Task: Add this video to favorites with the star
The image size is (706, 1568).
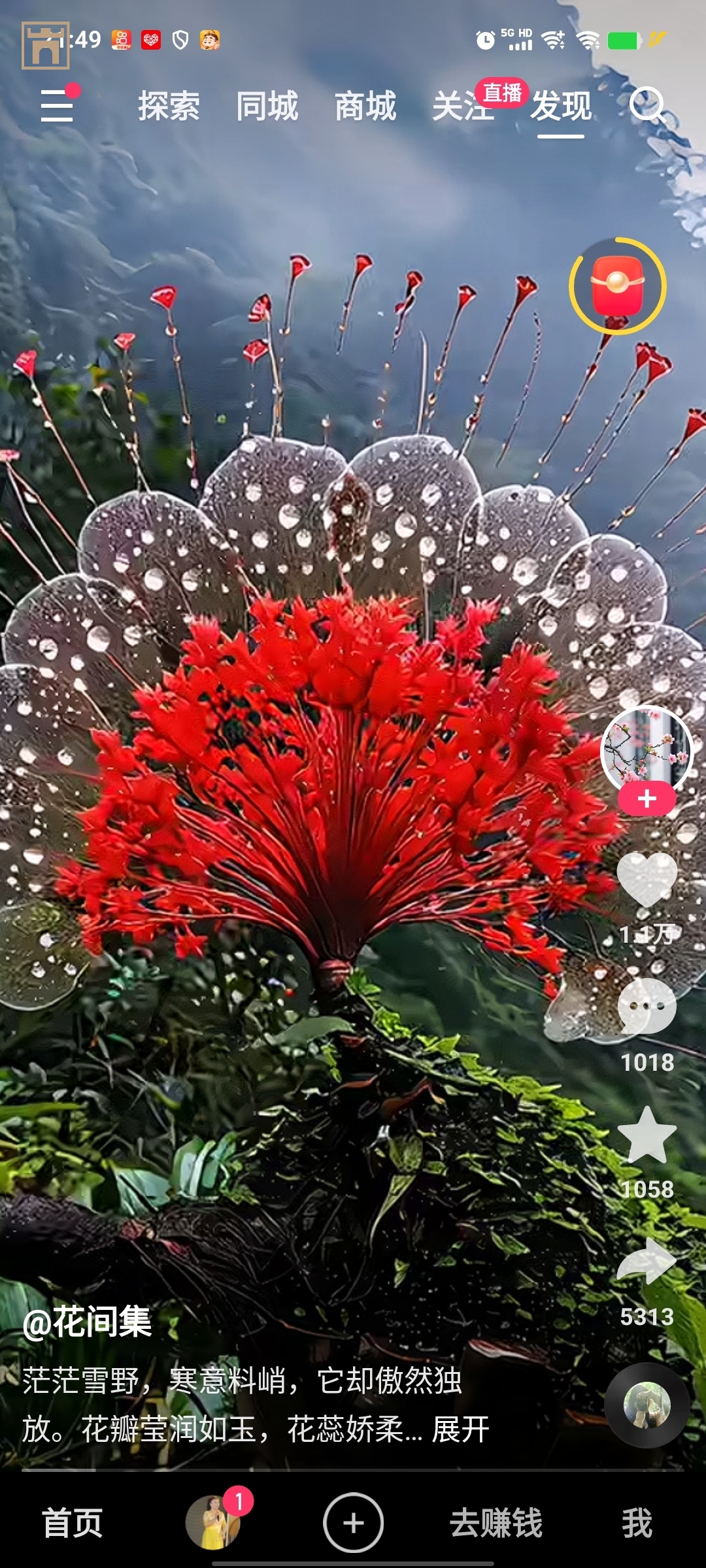Action: [647, 1135]
